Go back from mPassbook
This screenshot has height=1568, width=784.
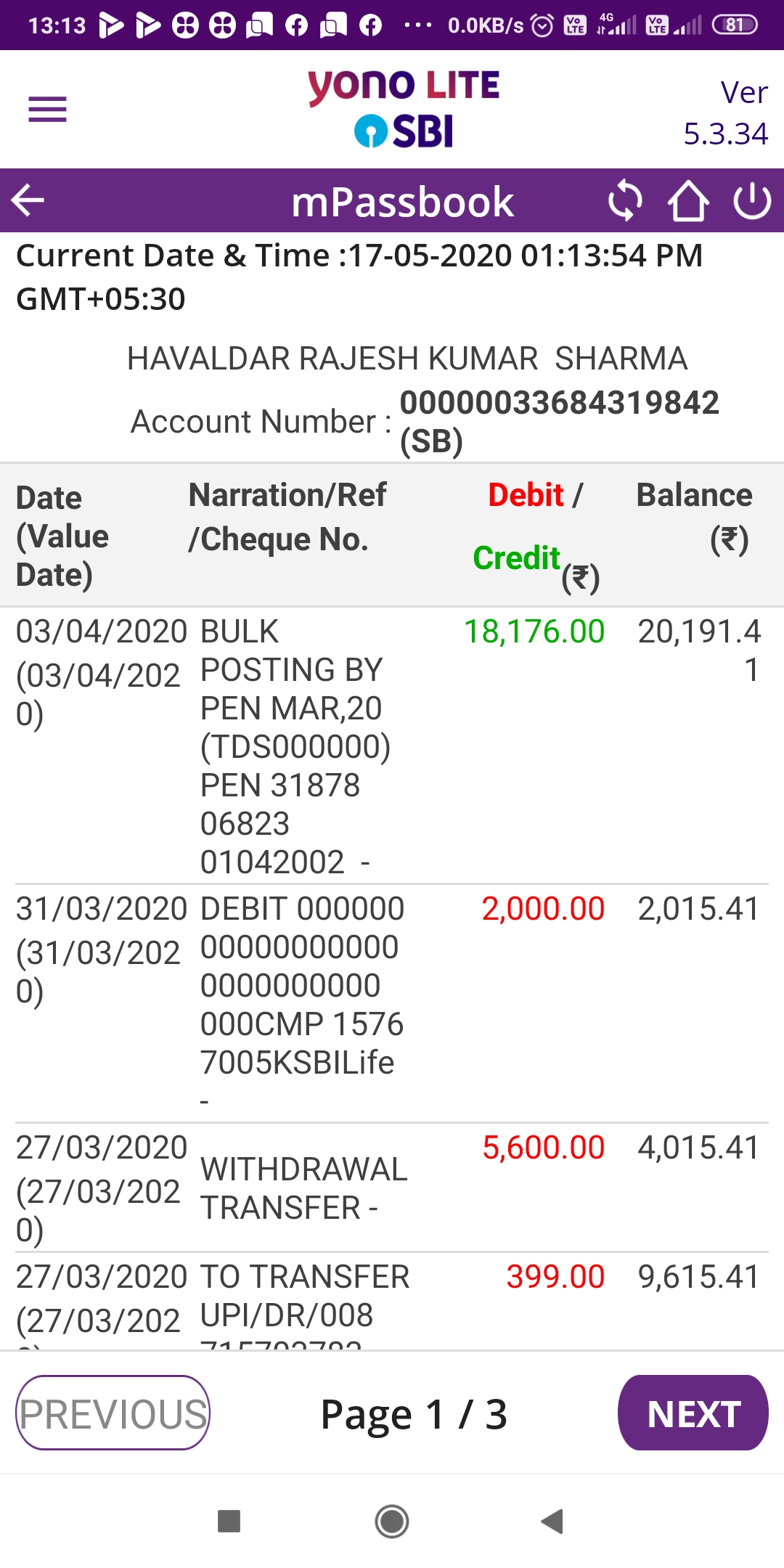(28, 200)
